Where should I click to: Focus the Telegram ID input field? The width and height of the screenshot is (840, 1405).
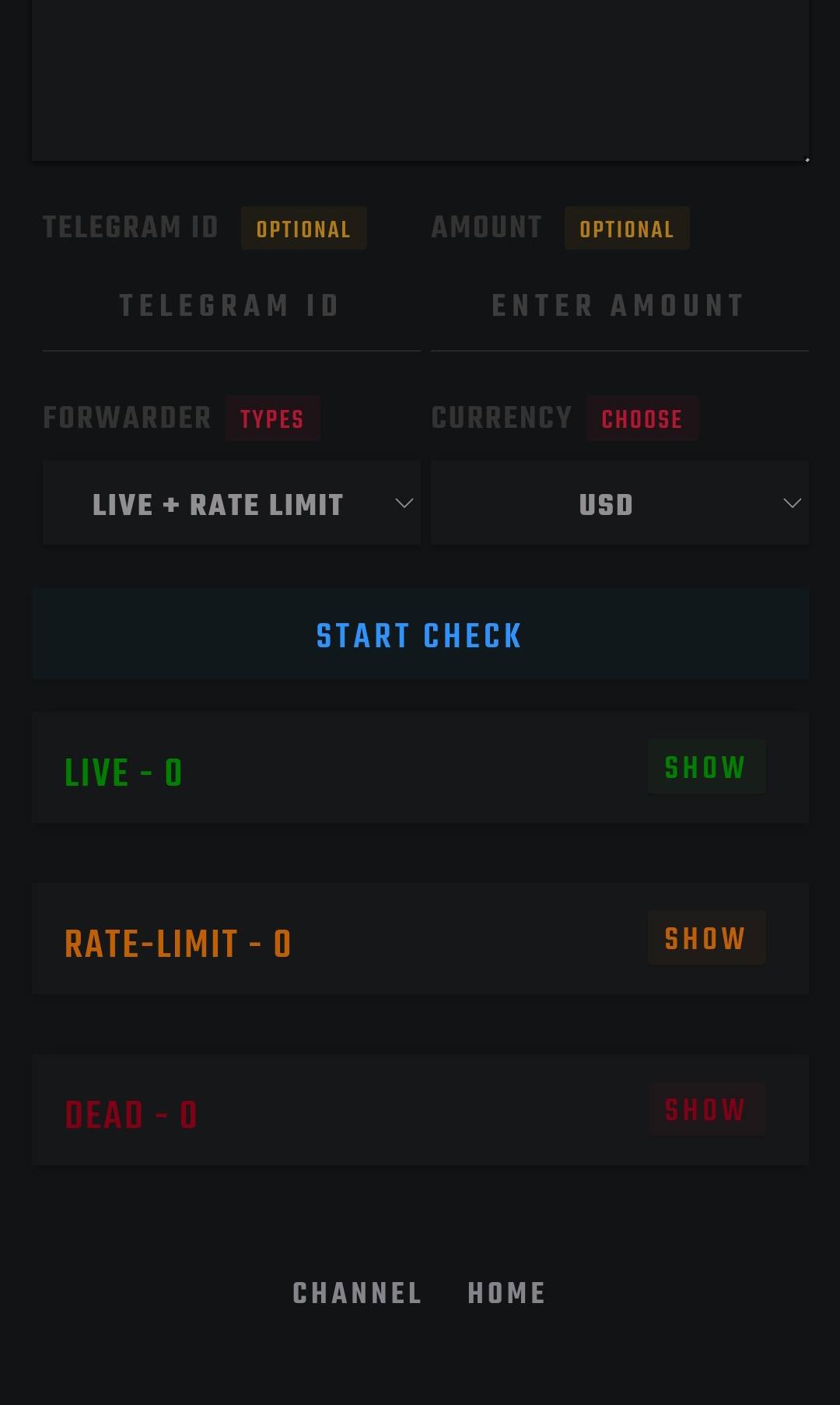231,307
